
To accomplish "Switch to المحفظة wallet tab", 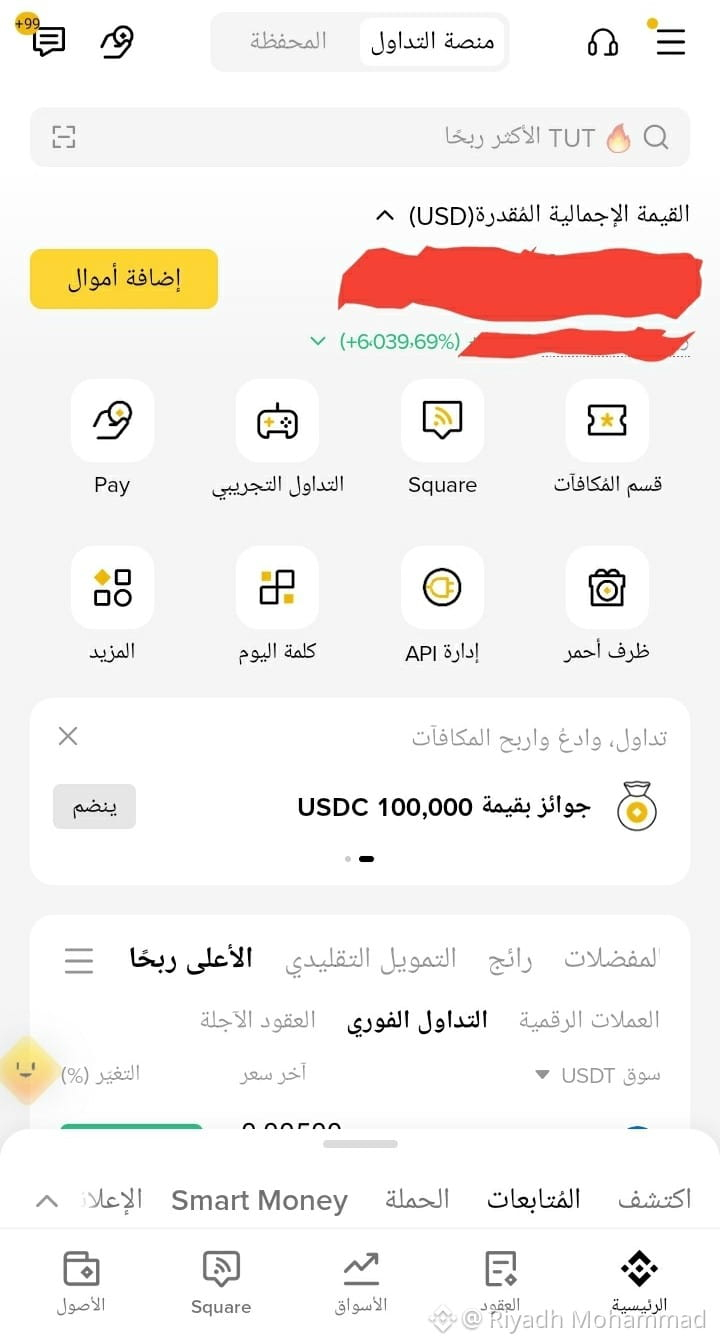I will pos(288,41).
